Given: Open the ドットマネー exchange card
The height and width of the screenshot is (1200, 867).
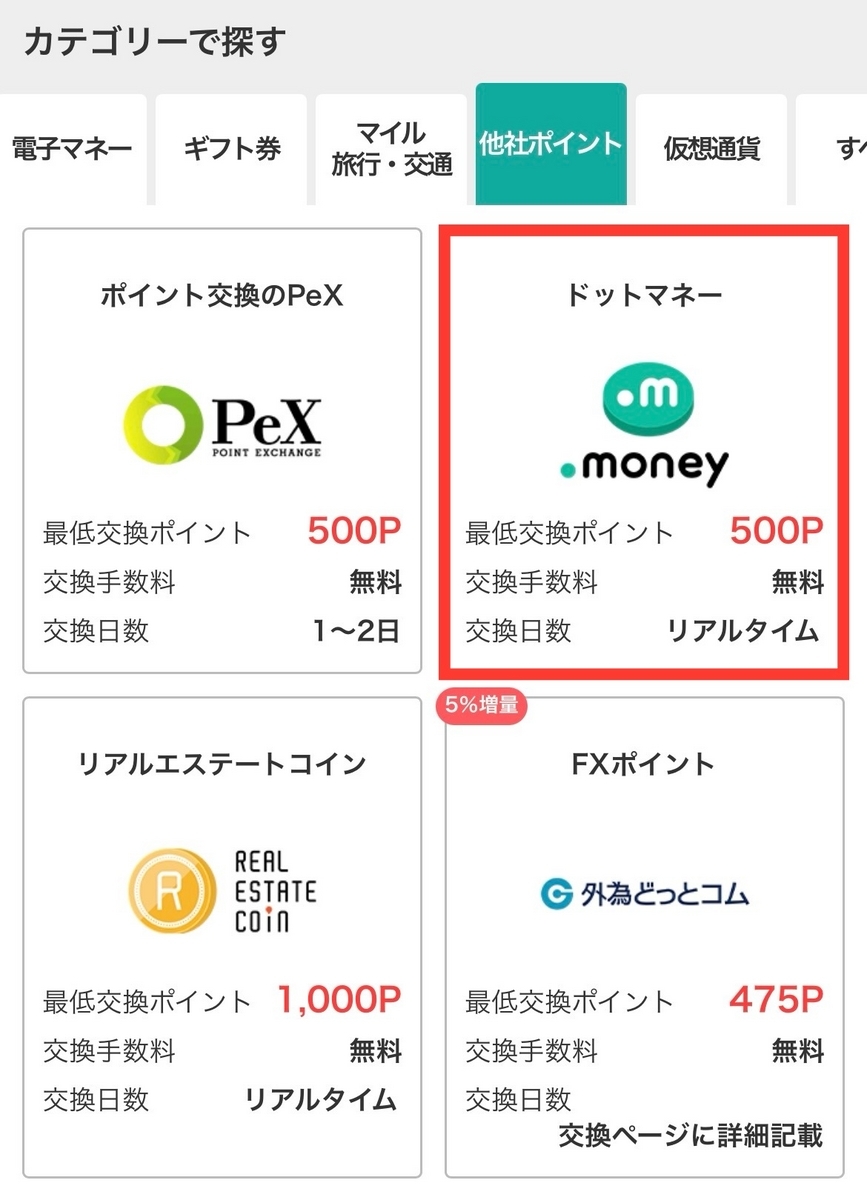Looking at the screenshot, I should (x=646, y=450).
